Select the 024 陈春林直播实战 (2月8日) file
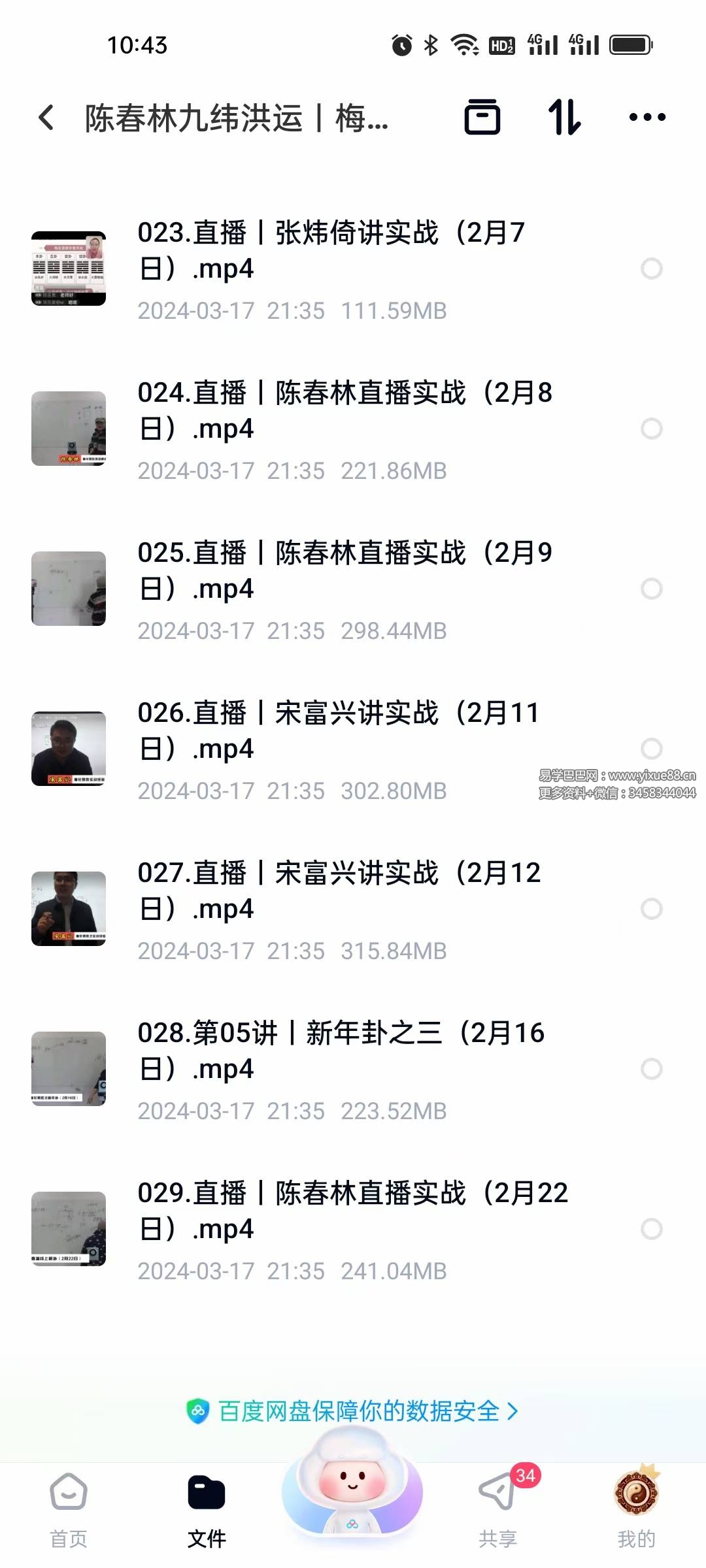The image size is (706, 1568). (x=652, y=429)
